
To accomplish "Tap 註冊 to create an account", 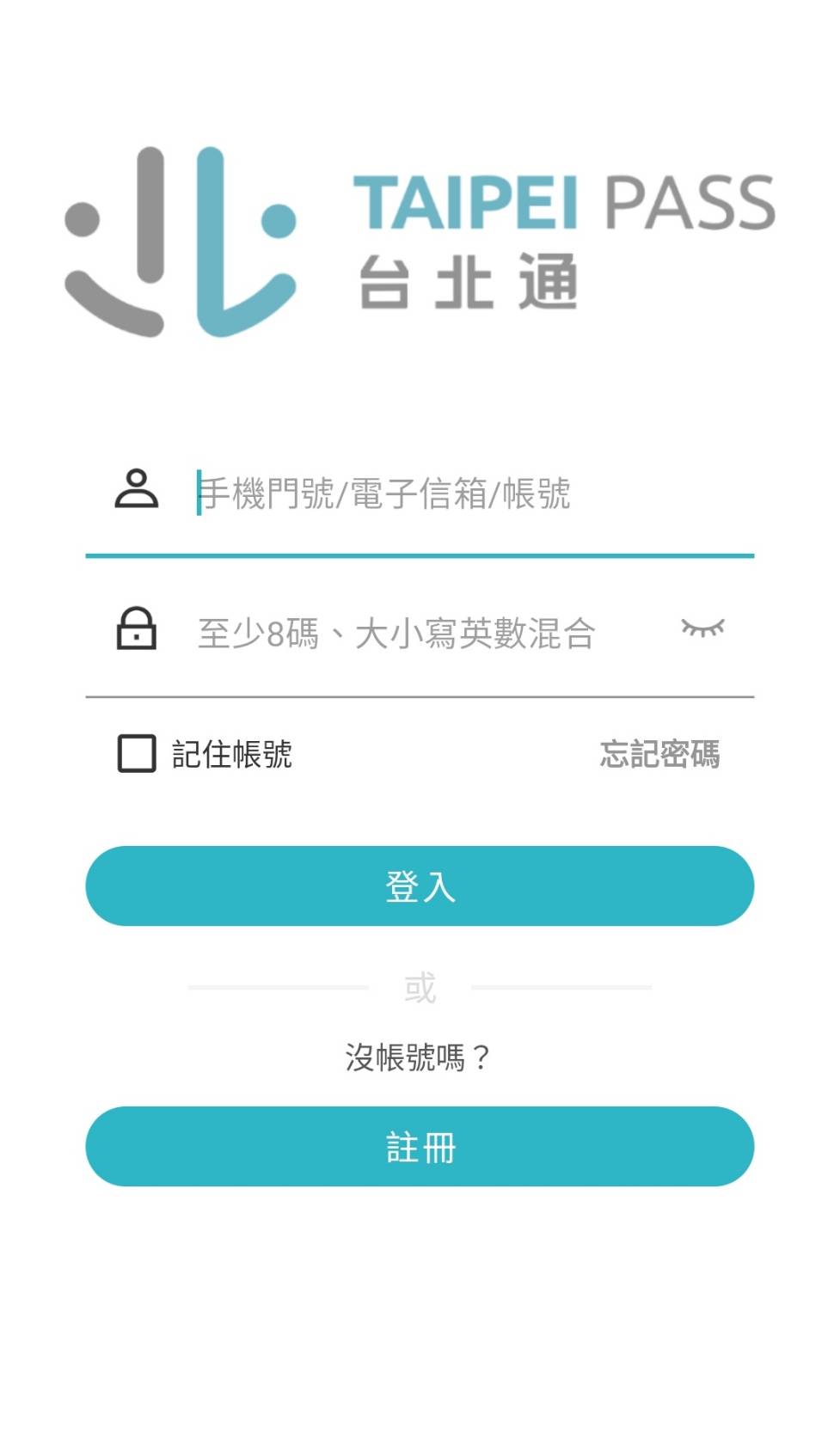I will click(420, 1147).
